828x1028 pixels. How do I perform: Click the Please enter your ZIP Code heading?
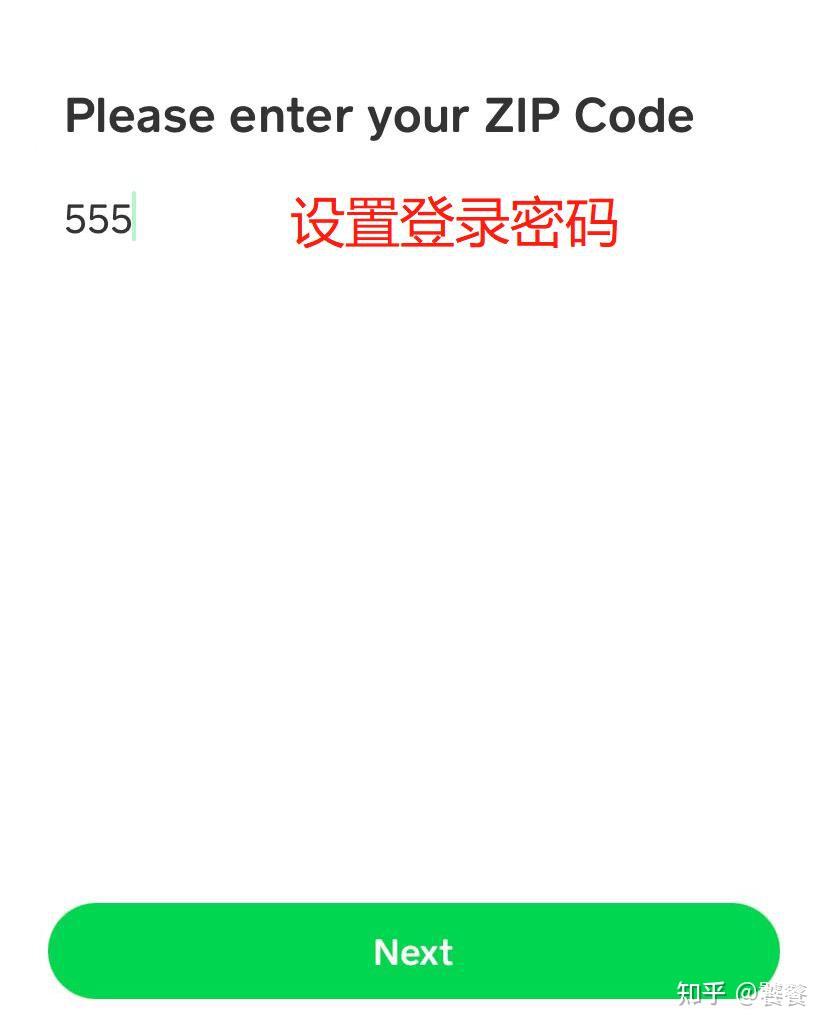coord(378,115)
